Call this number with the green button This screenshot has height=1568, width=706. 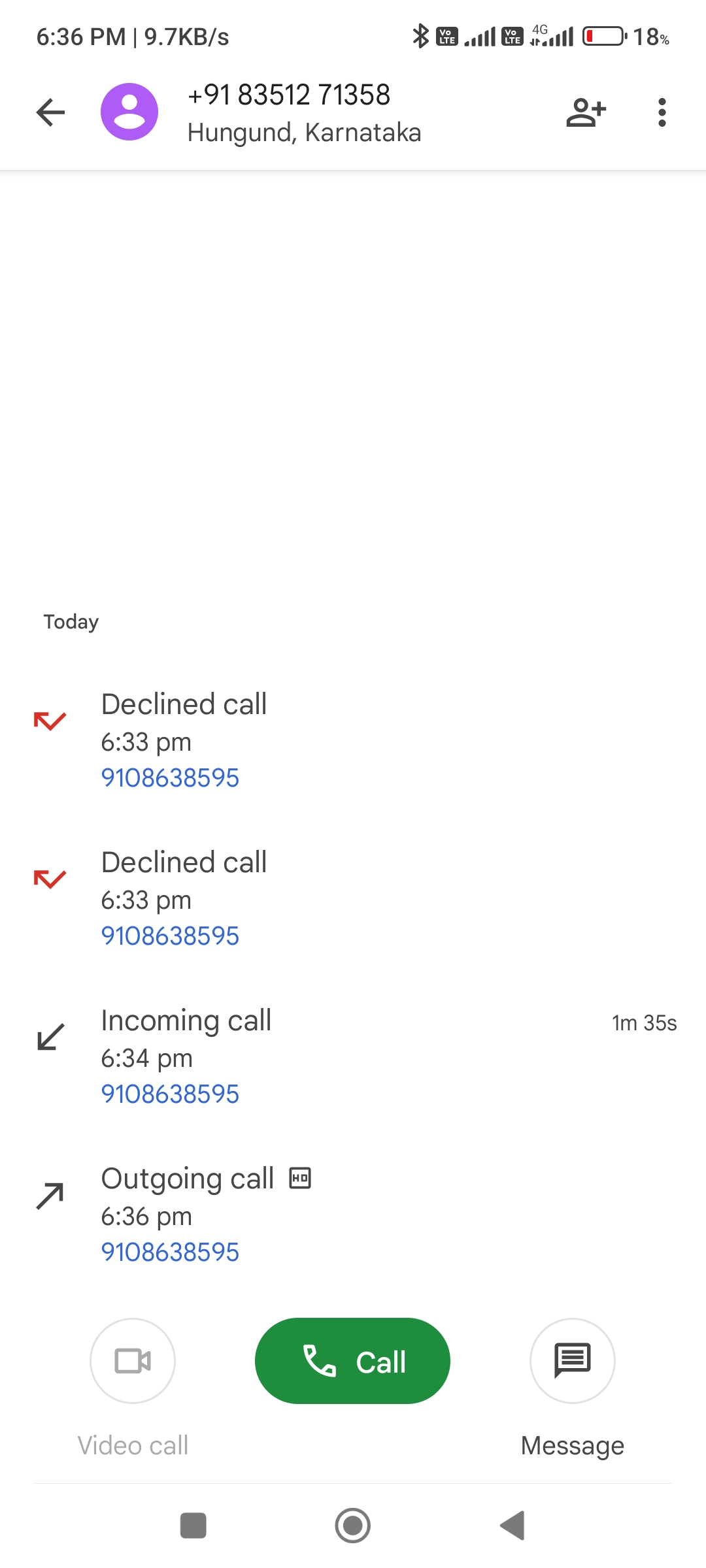click(x=352, y=1361)
